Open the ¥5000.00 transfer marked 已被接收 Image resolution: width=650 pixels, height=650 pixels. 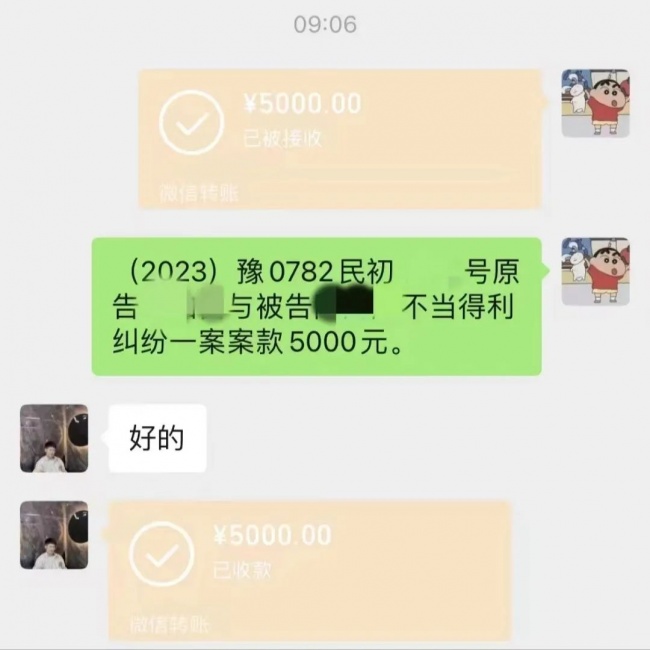point(342,138)
